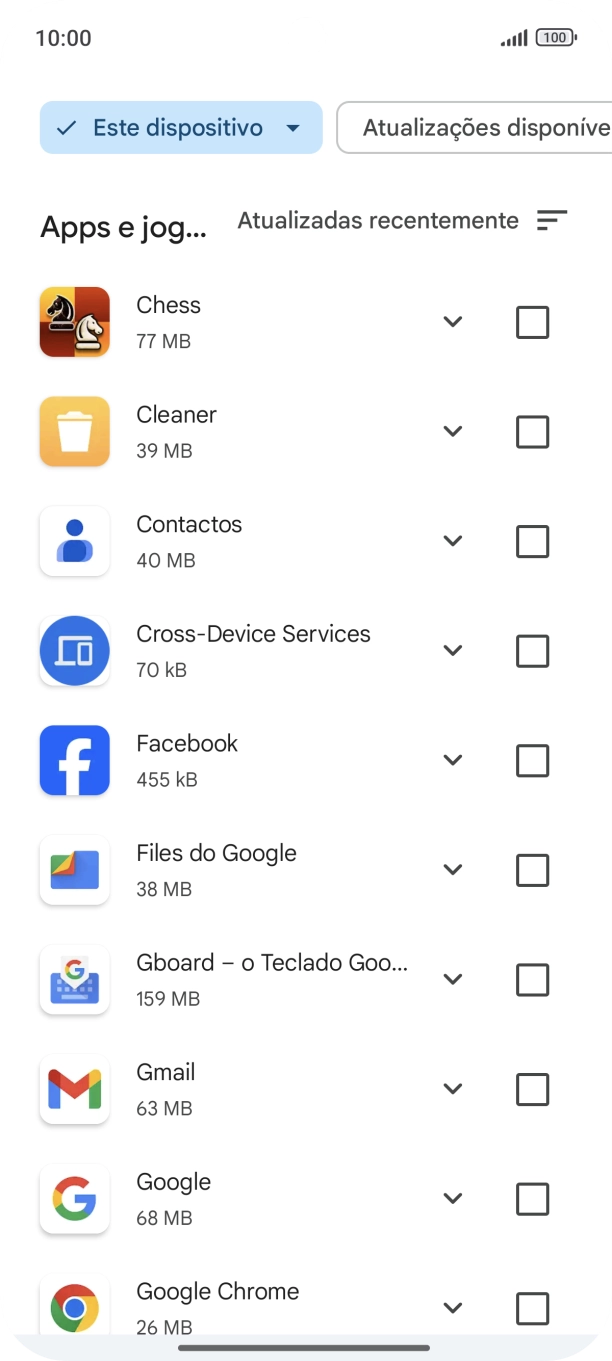Image resolution: width=612 pixels, height=1361 pixels.
Task: Tick the Files do Google checkbox
Action: pyautogui.click(x=532, y=871)
